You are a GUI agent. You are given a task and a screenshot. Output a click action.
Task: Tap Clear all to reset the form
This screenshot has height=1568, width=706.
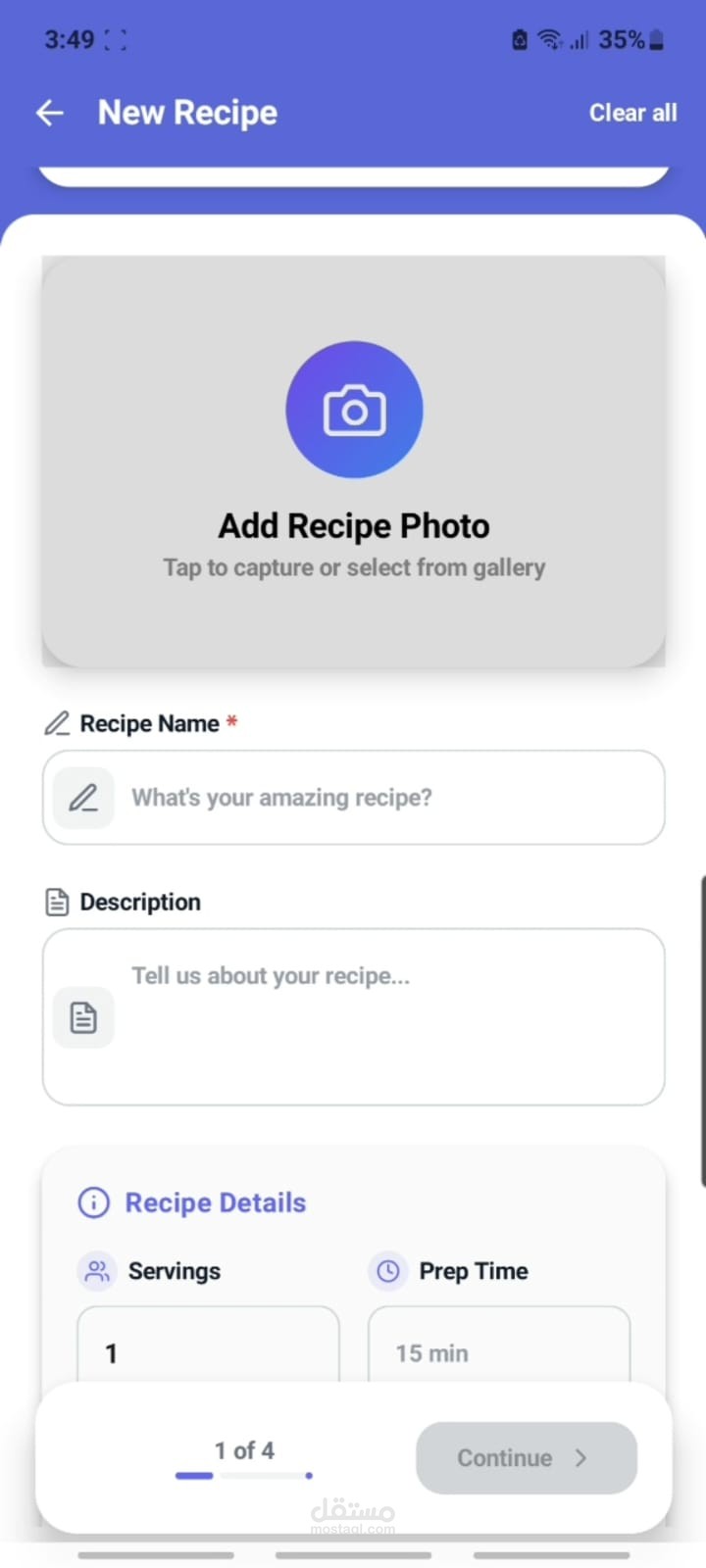(632, 113)
